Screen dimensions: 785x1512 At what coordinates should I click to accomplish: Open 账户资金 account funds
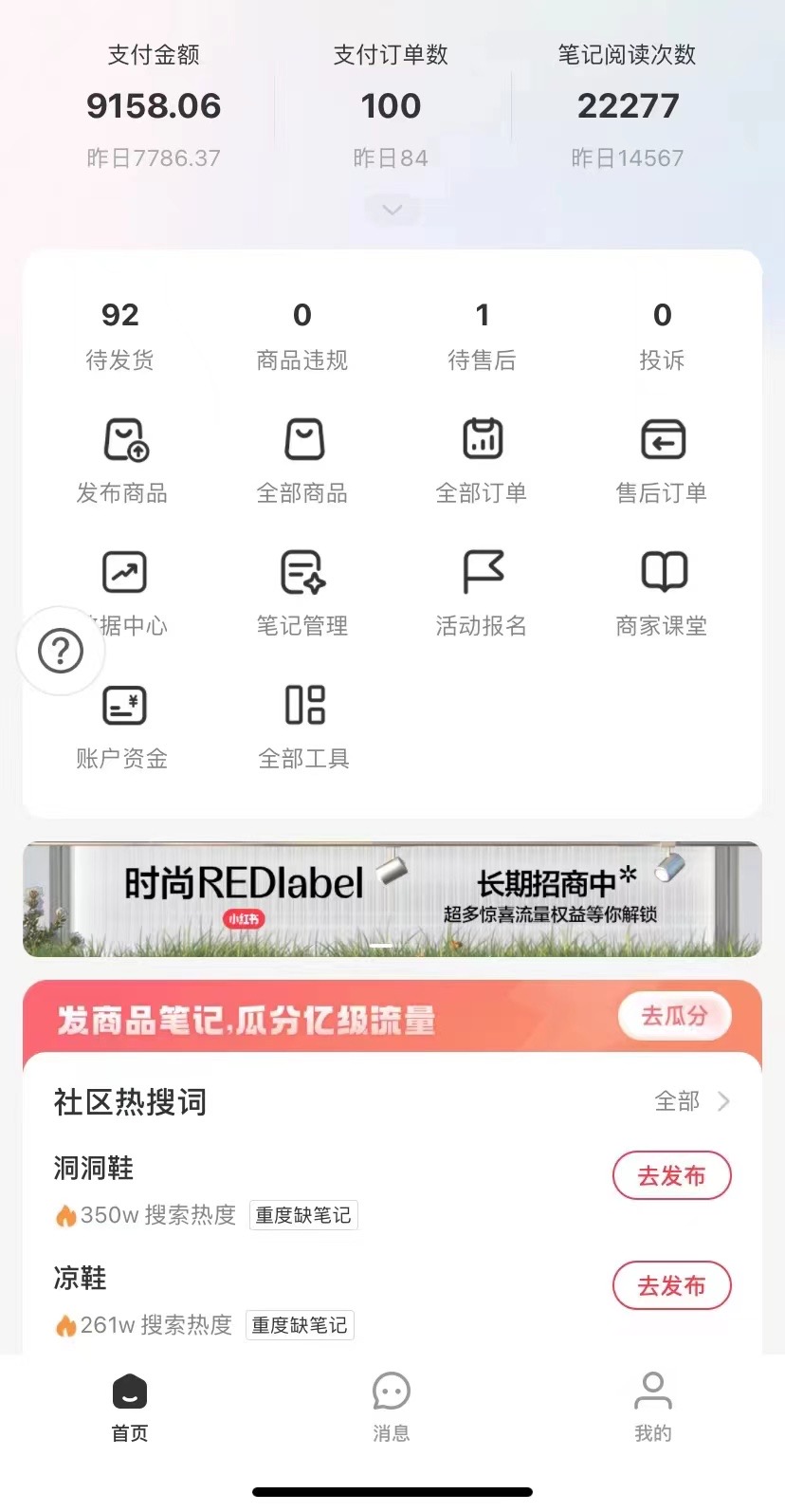123,726
